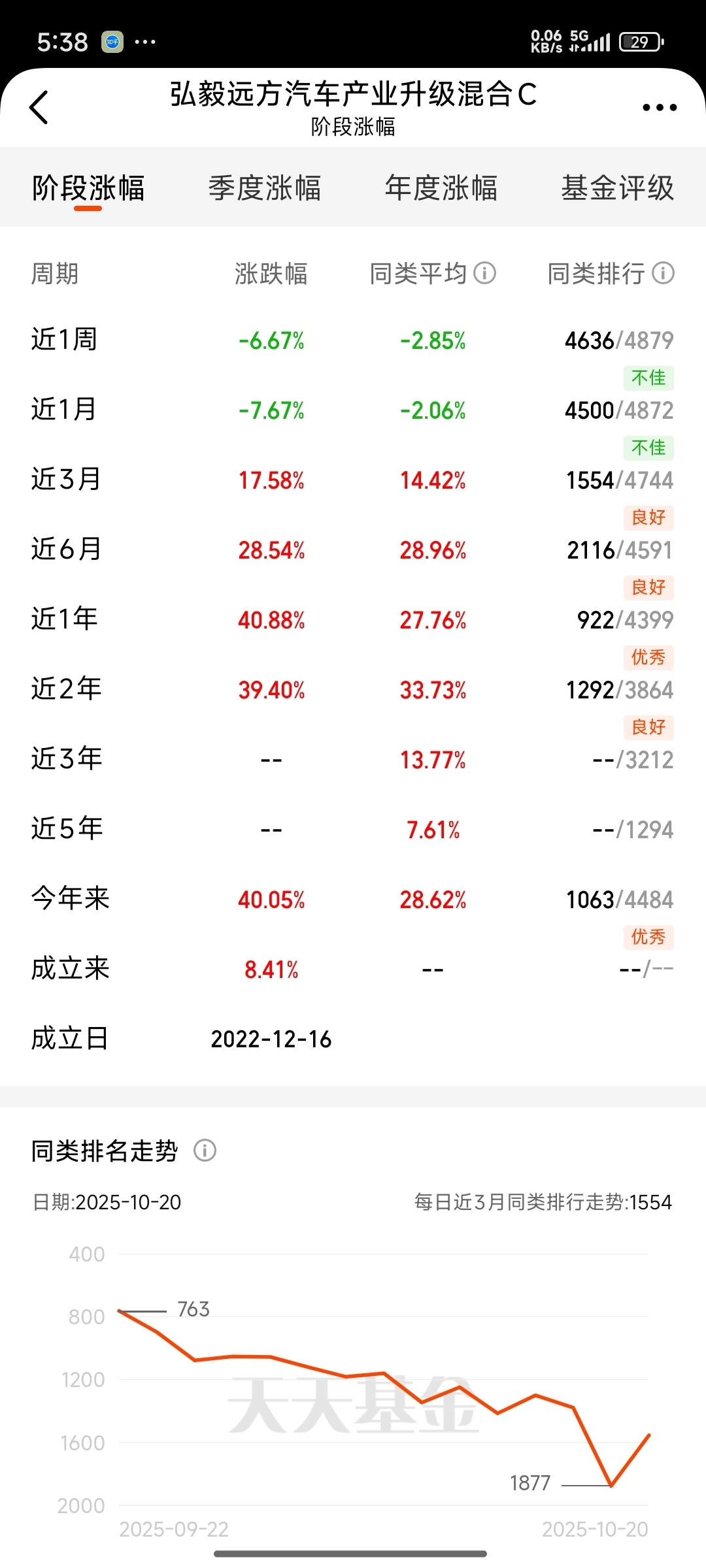Show info about 同类平均
This screenshot has width=706, height=1568.
pos(485,273)
